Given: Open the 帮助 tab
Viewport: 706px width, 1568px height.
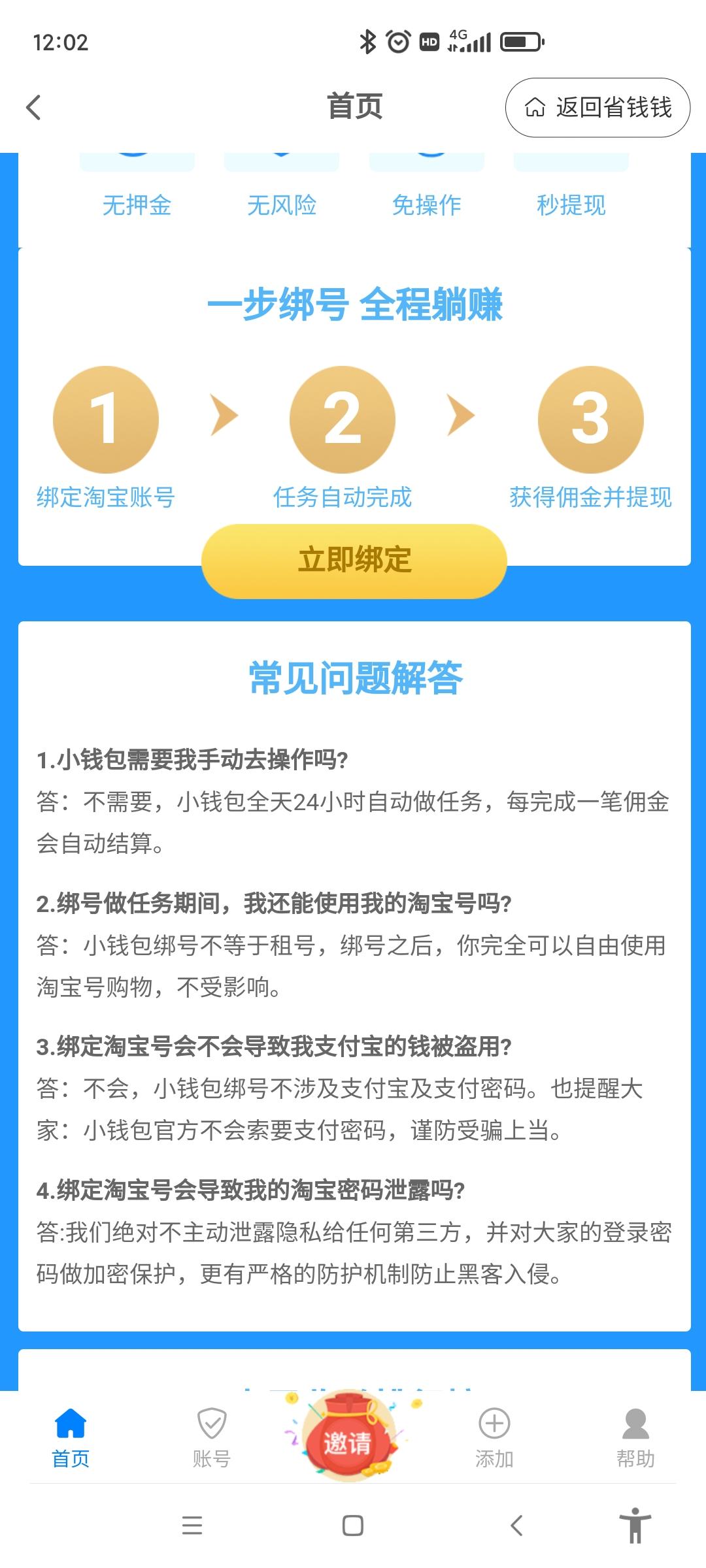Looking at the screenshot, I should [635, 1437].
